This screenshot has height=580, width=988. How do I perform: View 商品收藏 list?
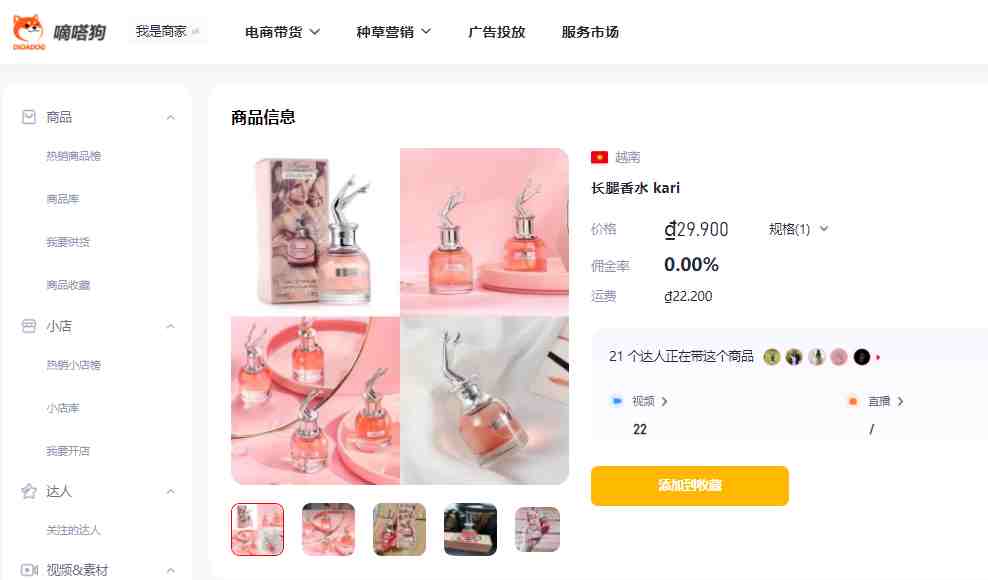click(x=67, y=285)
